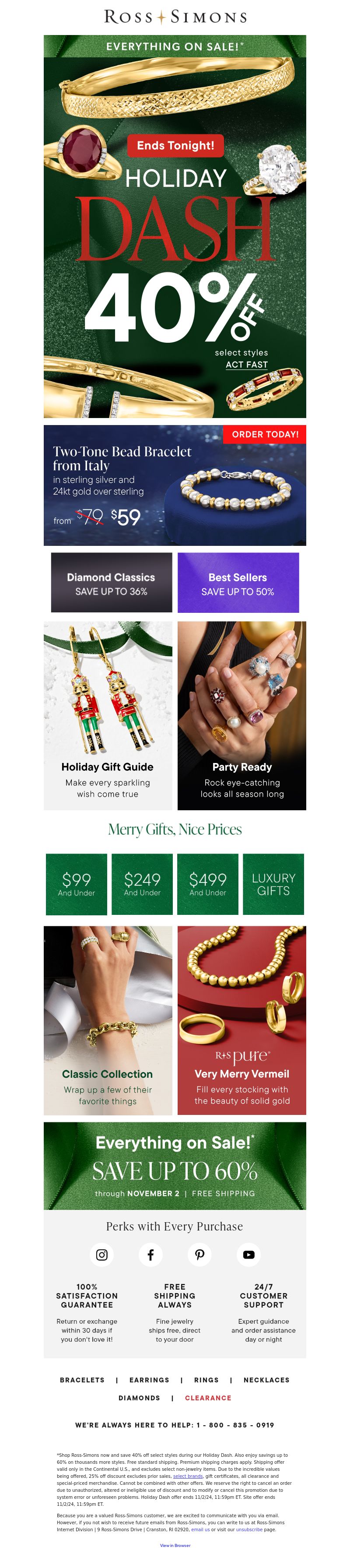
Task: Visit the Ross-Simons Facebook page
Action: point(150,1255)
